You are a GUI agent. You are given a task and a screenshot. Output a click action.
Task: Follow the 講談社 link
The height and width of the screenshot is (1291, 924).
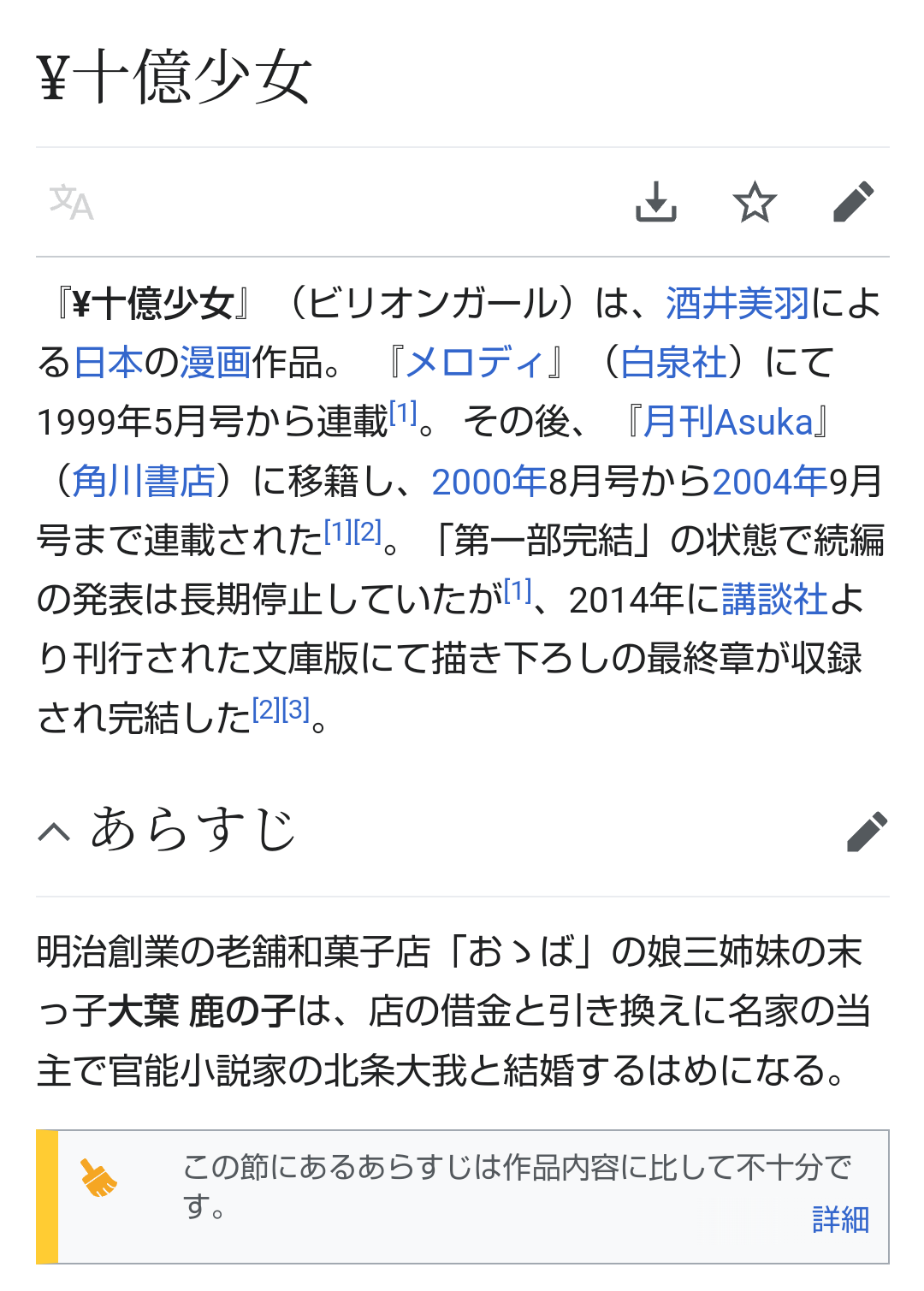pos(774,600)
